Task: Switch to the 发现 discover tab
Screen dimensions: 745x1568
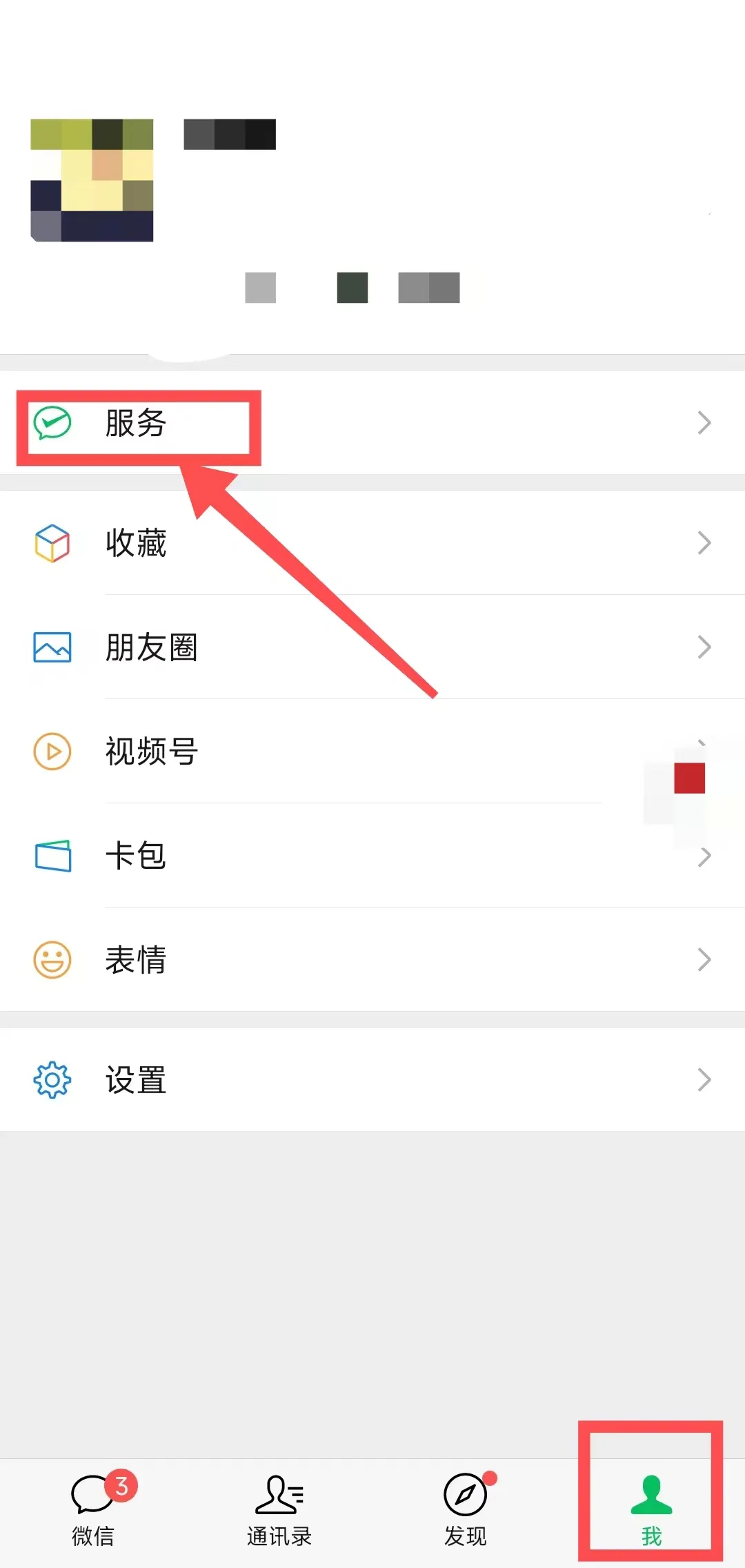Action: (466, 1509)
